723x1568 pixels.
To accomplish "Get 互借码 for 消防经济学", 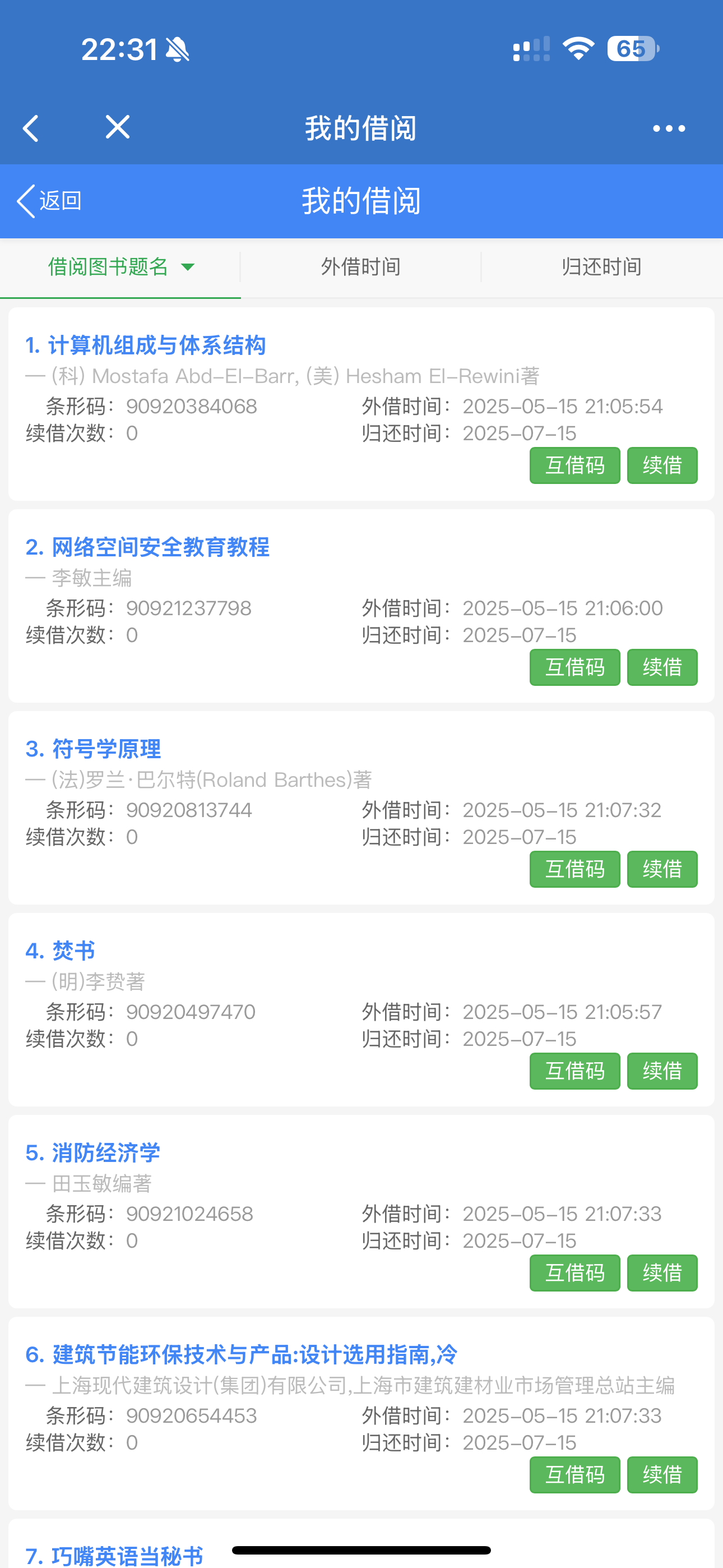I will (574, 1273).
